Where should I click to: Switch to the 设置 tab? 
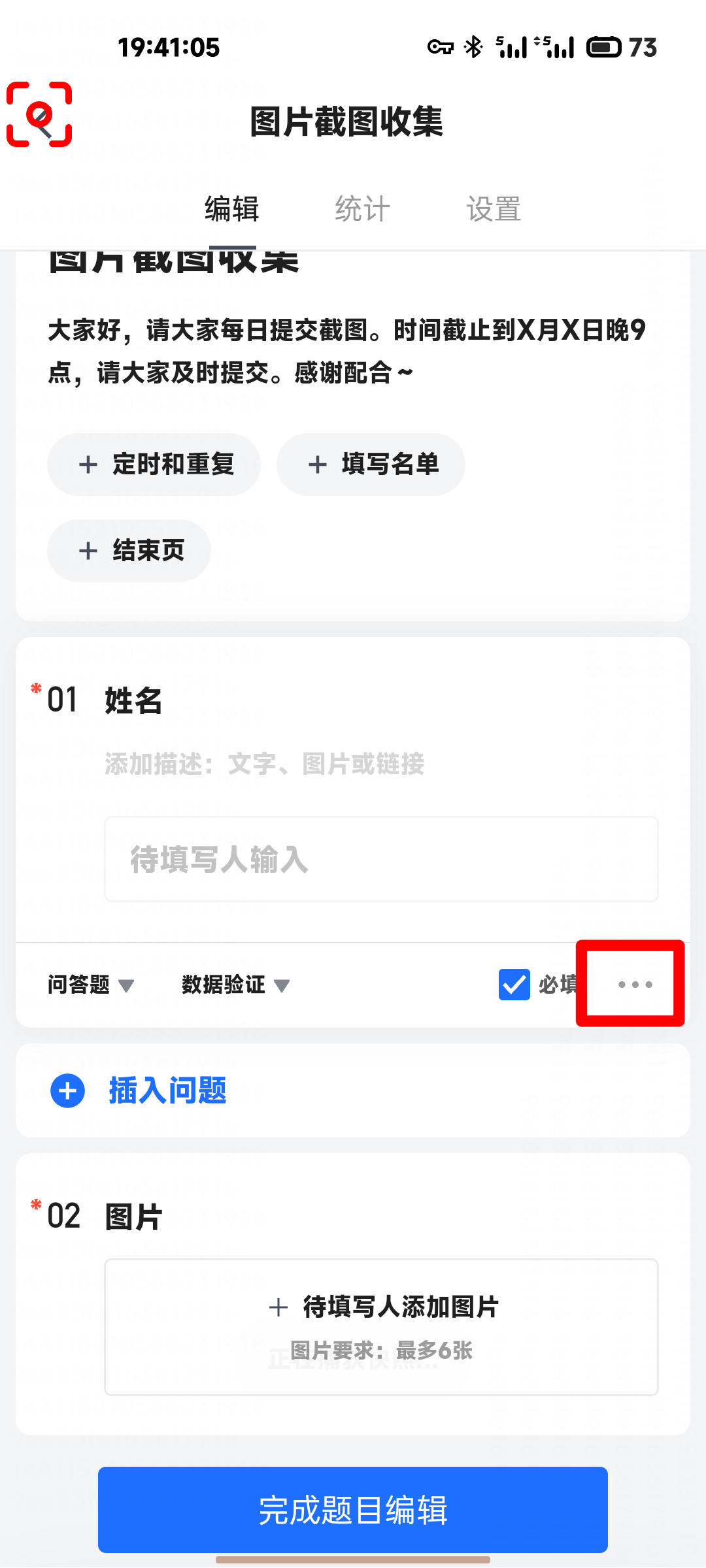point(494,208)
